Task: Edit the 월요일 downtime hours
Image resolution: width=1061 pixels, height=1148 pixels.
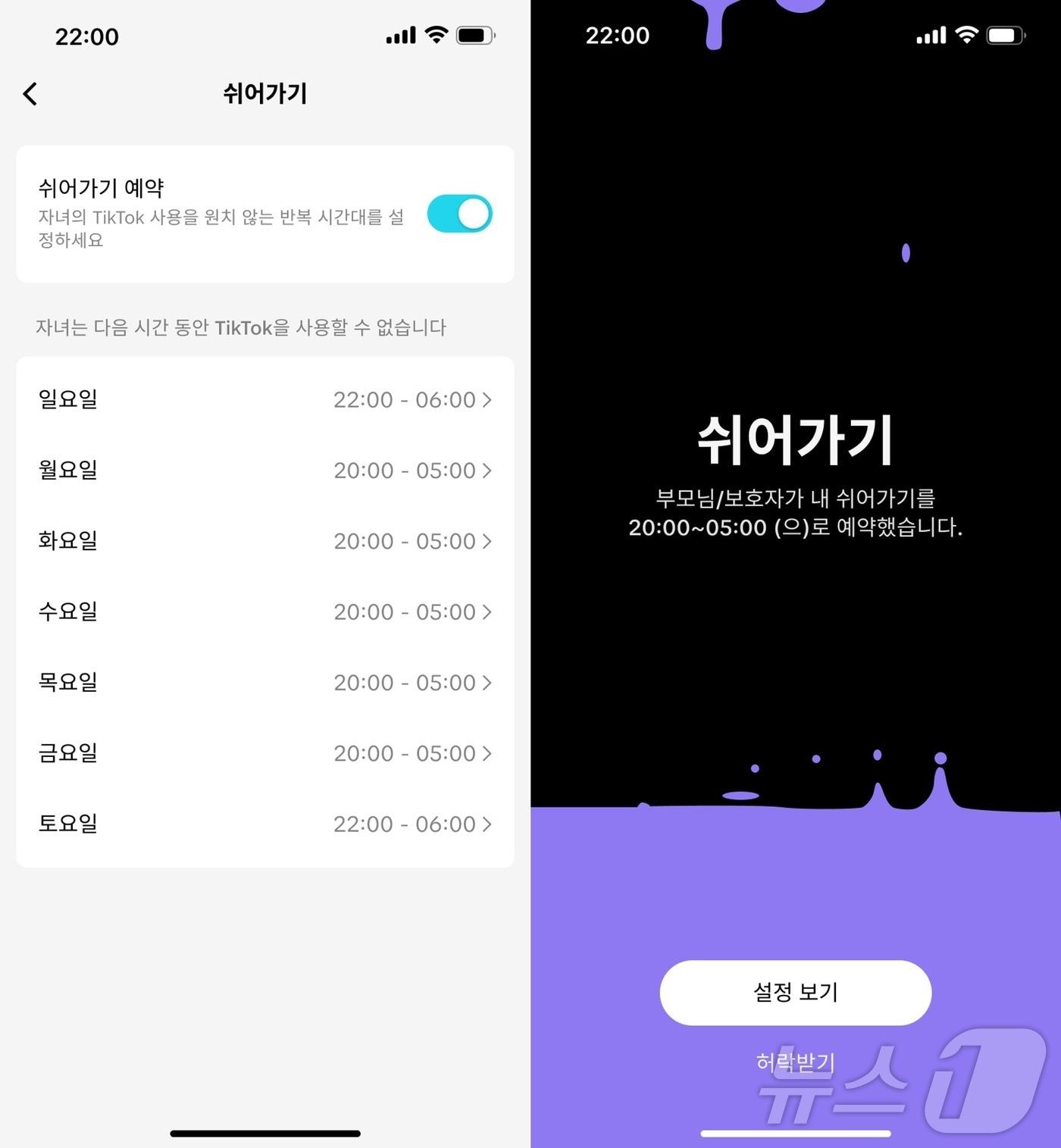Action: [x=264, y=470]
